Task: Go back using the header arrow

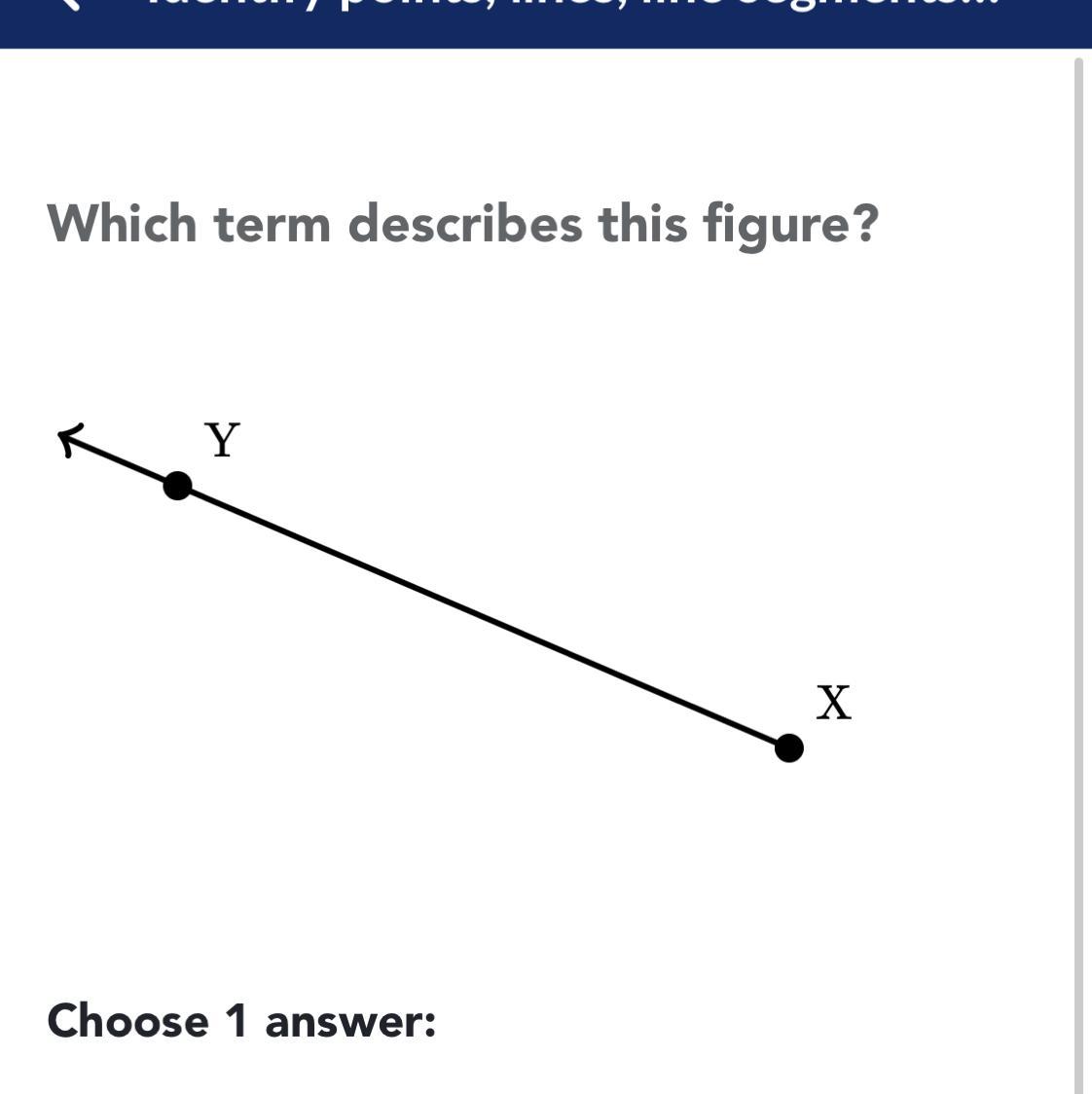Action: tap(68, 4)
